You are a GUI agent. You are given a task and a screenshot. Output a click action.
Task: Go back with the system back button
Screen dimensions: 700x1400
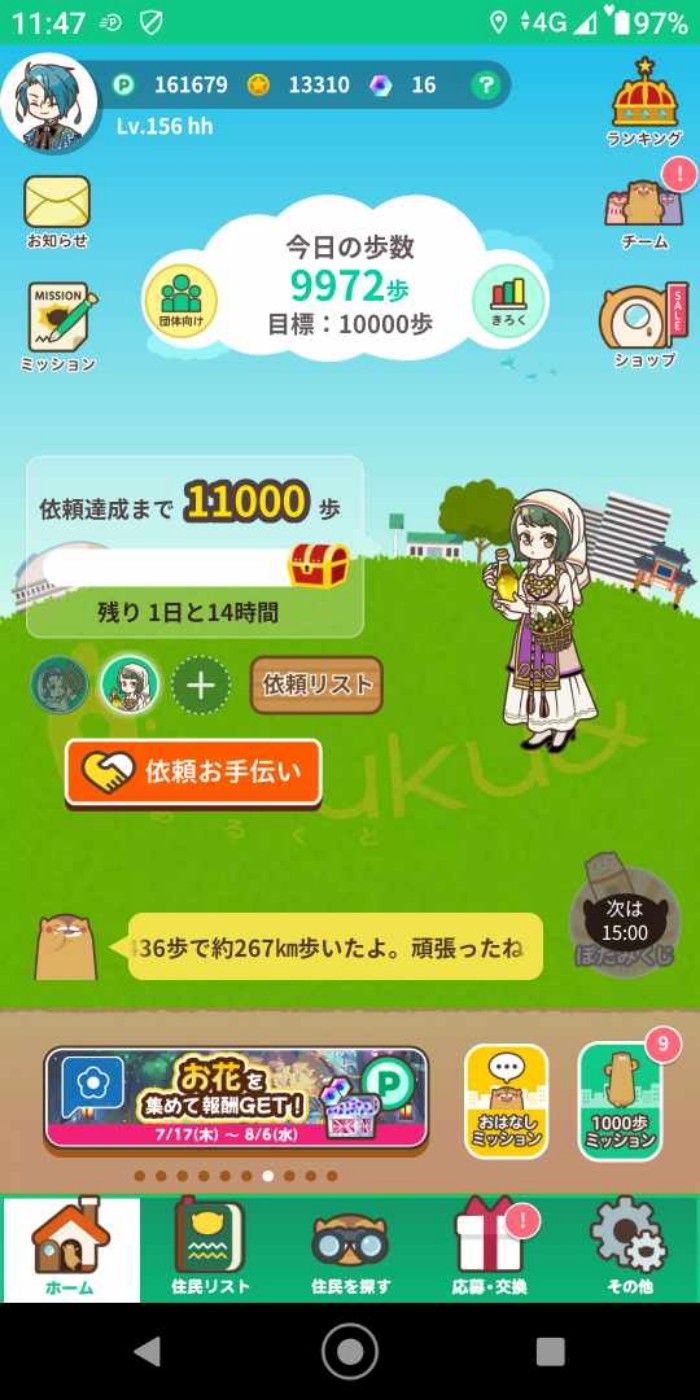click(147, 1351)
